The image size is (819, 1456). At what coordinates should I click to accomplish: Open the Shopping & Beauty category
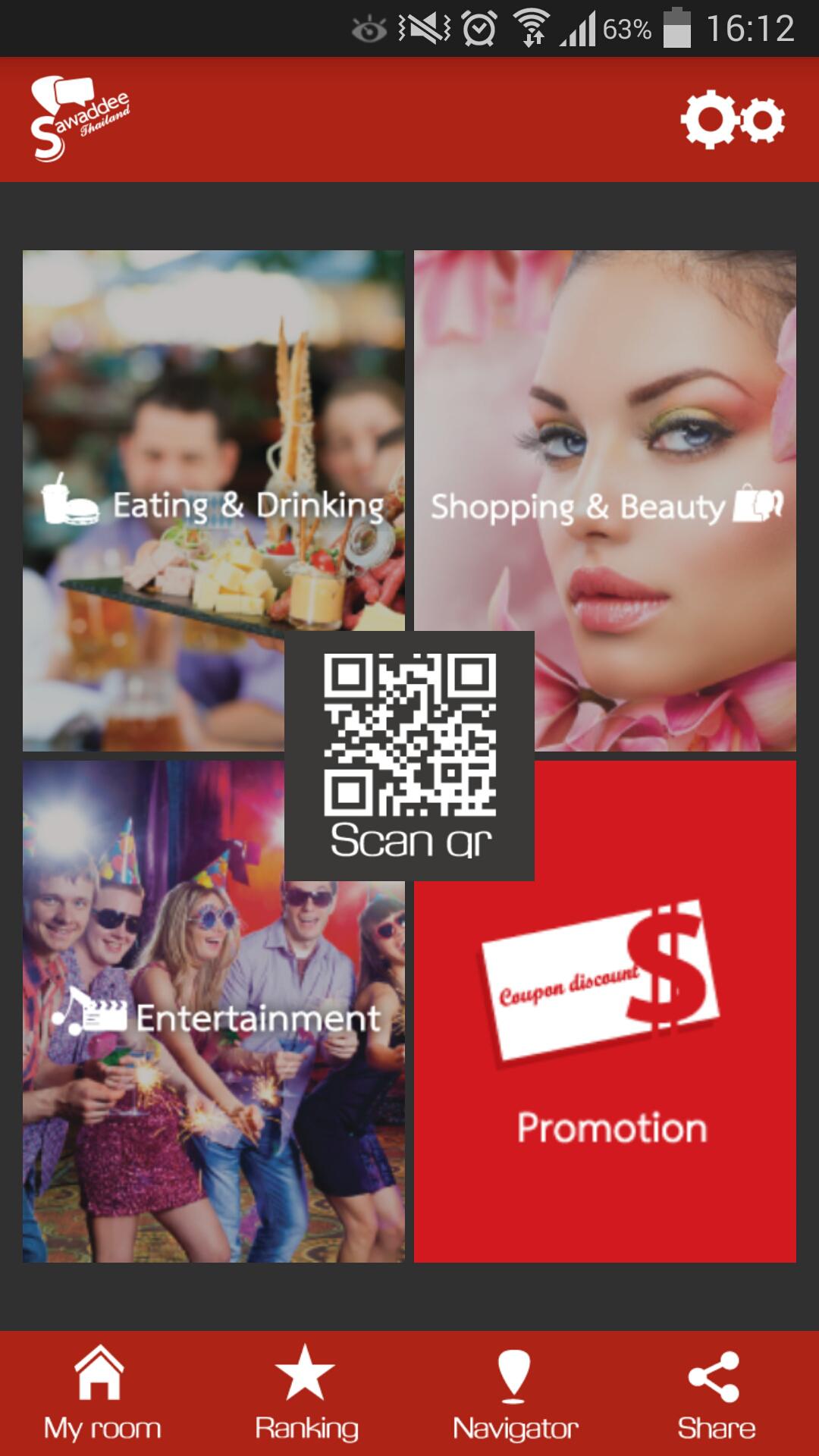tap(604, 455)
